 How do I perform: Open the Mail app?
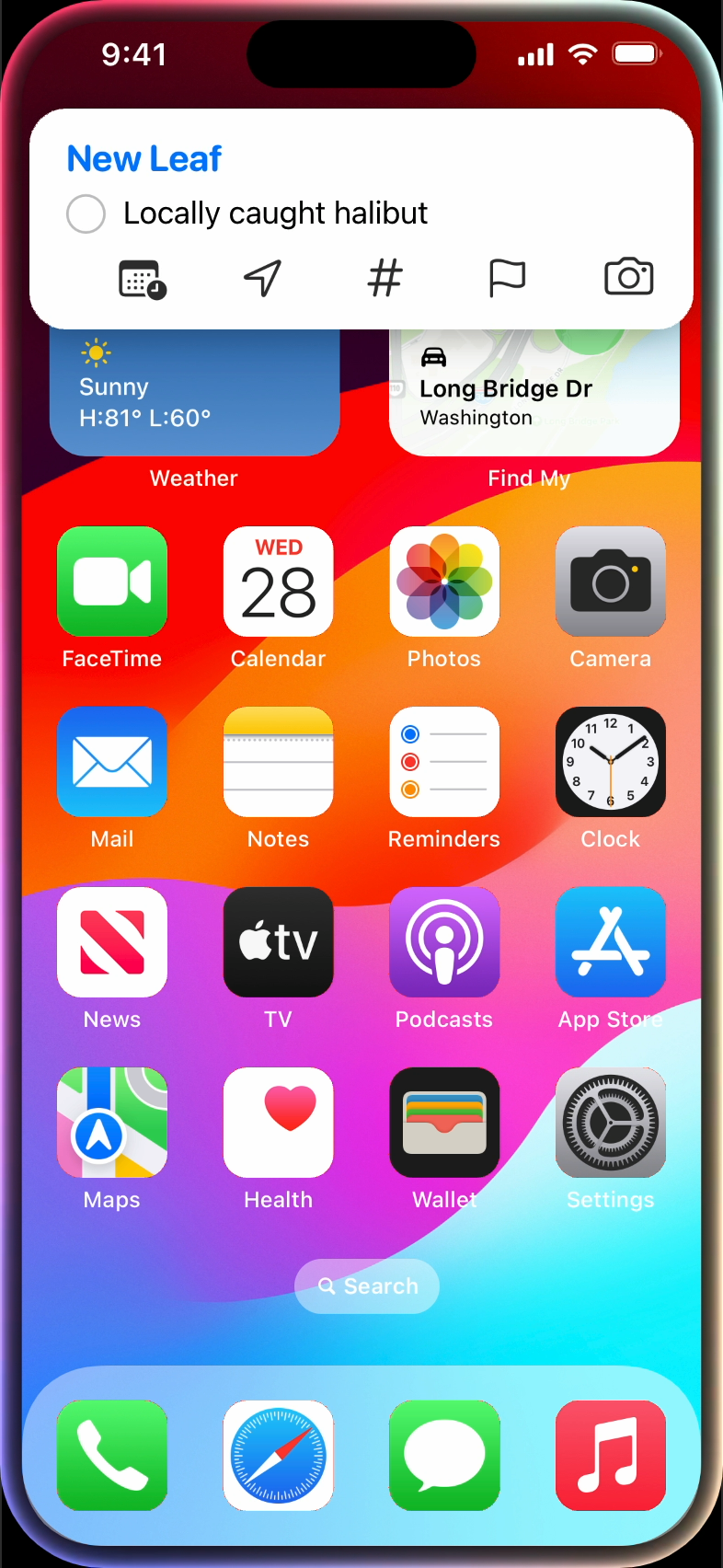point(112,762)
